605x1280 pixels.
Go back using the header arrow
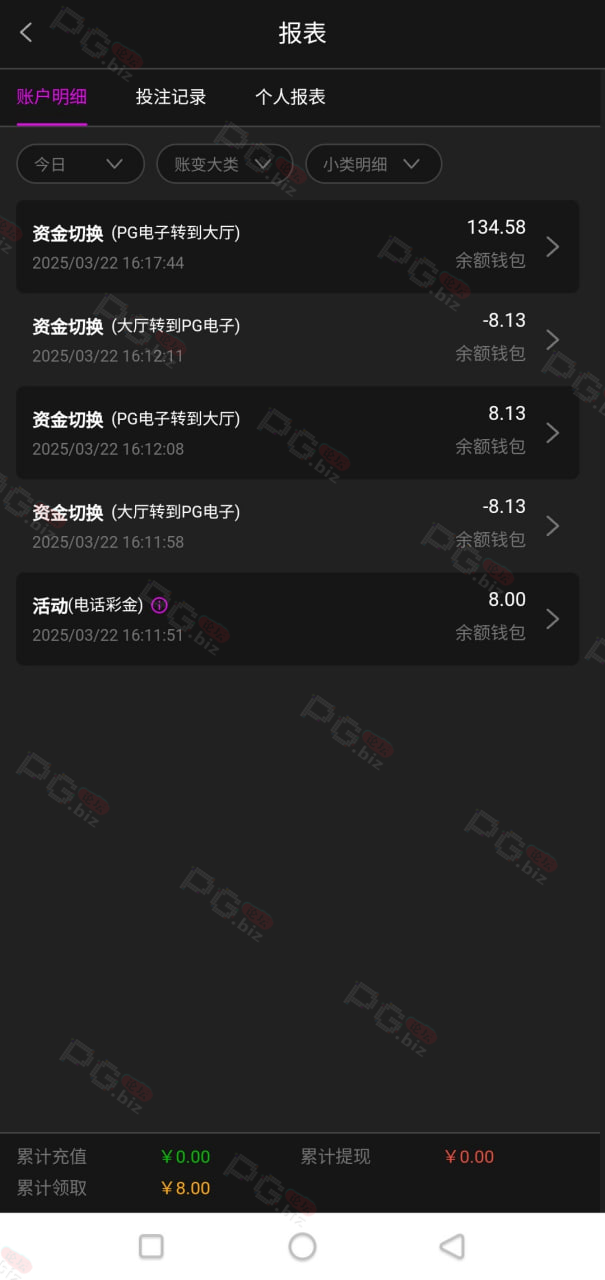tap(26, 32)
